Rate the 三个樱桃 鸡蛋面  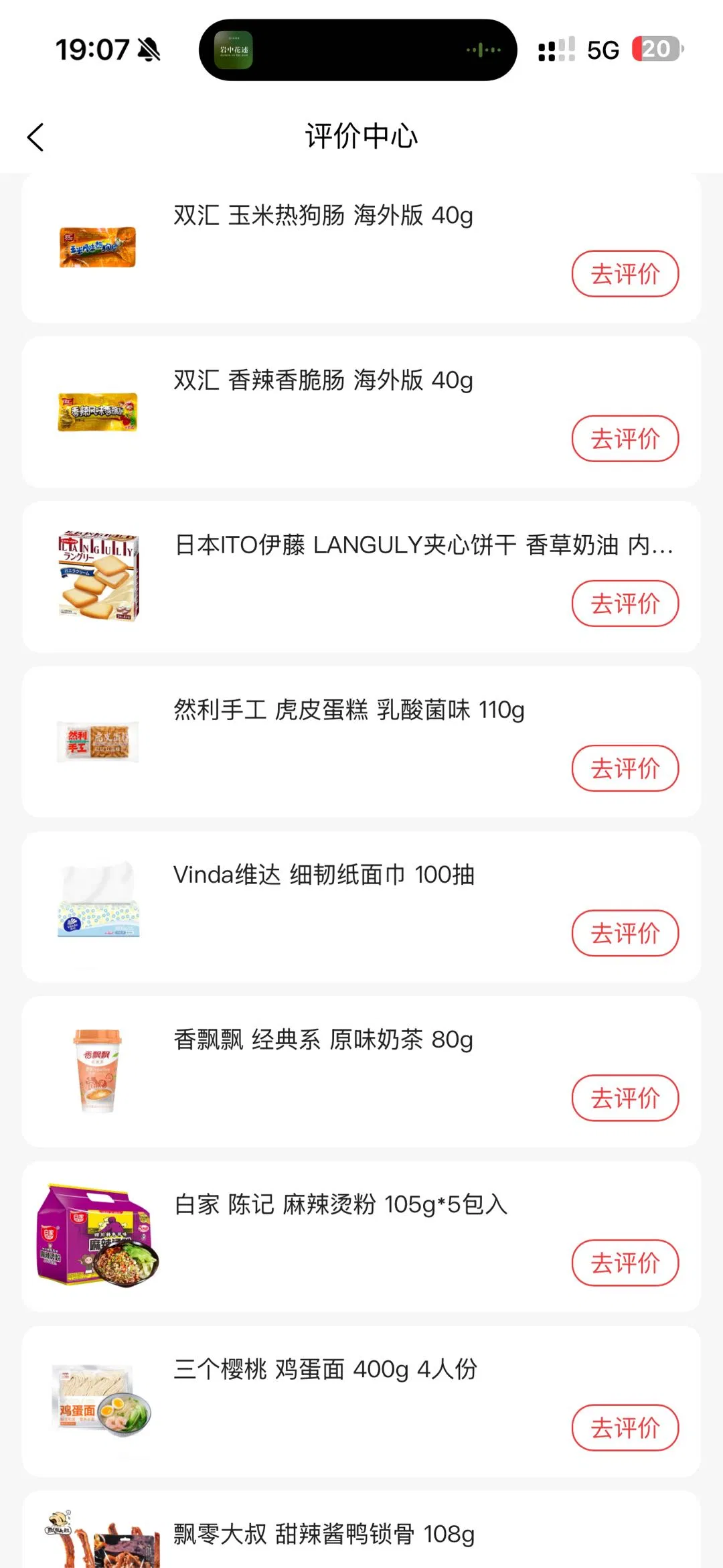(625, 1427)
